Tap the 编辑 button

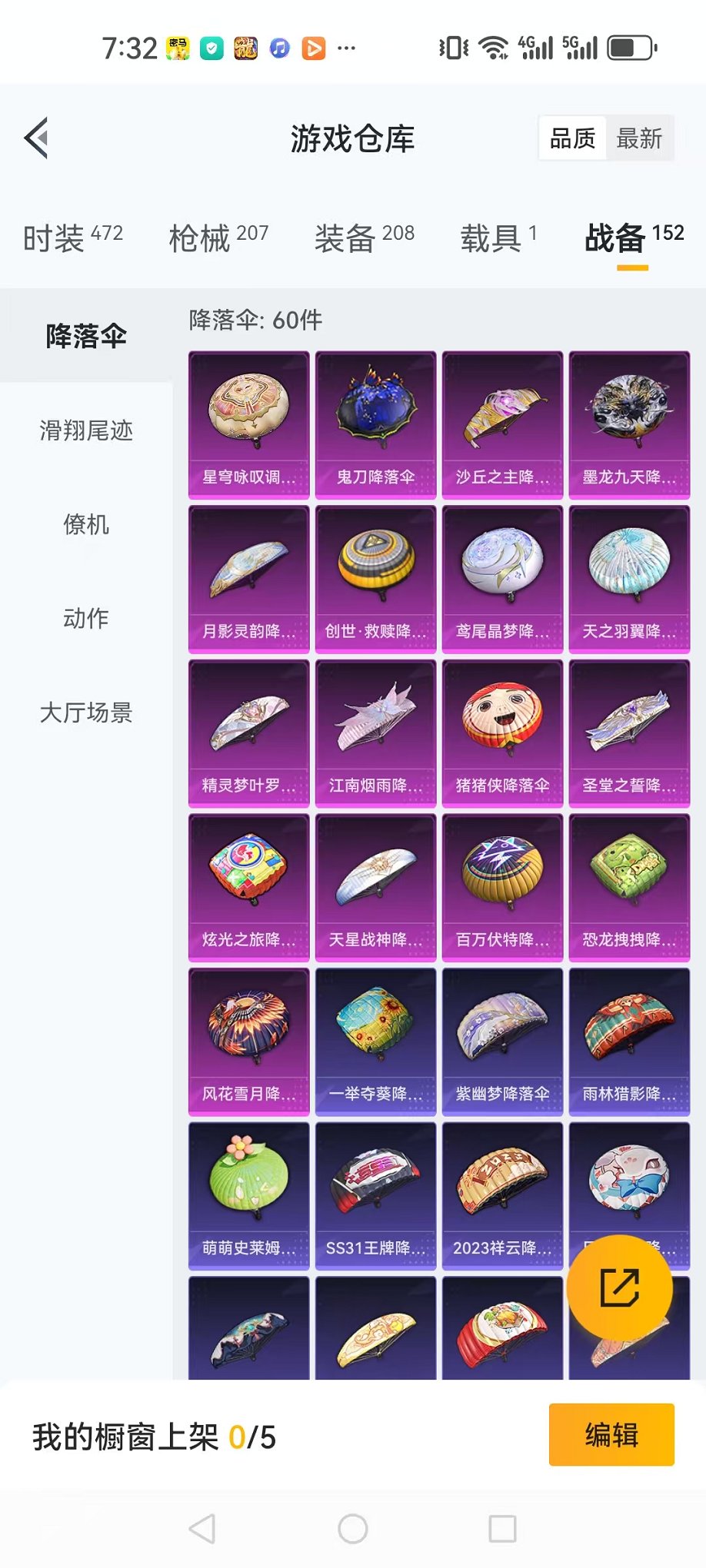(x=611, y=1435)
